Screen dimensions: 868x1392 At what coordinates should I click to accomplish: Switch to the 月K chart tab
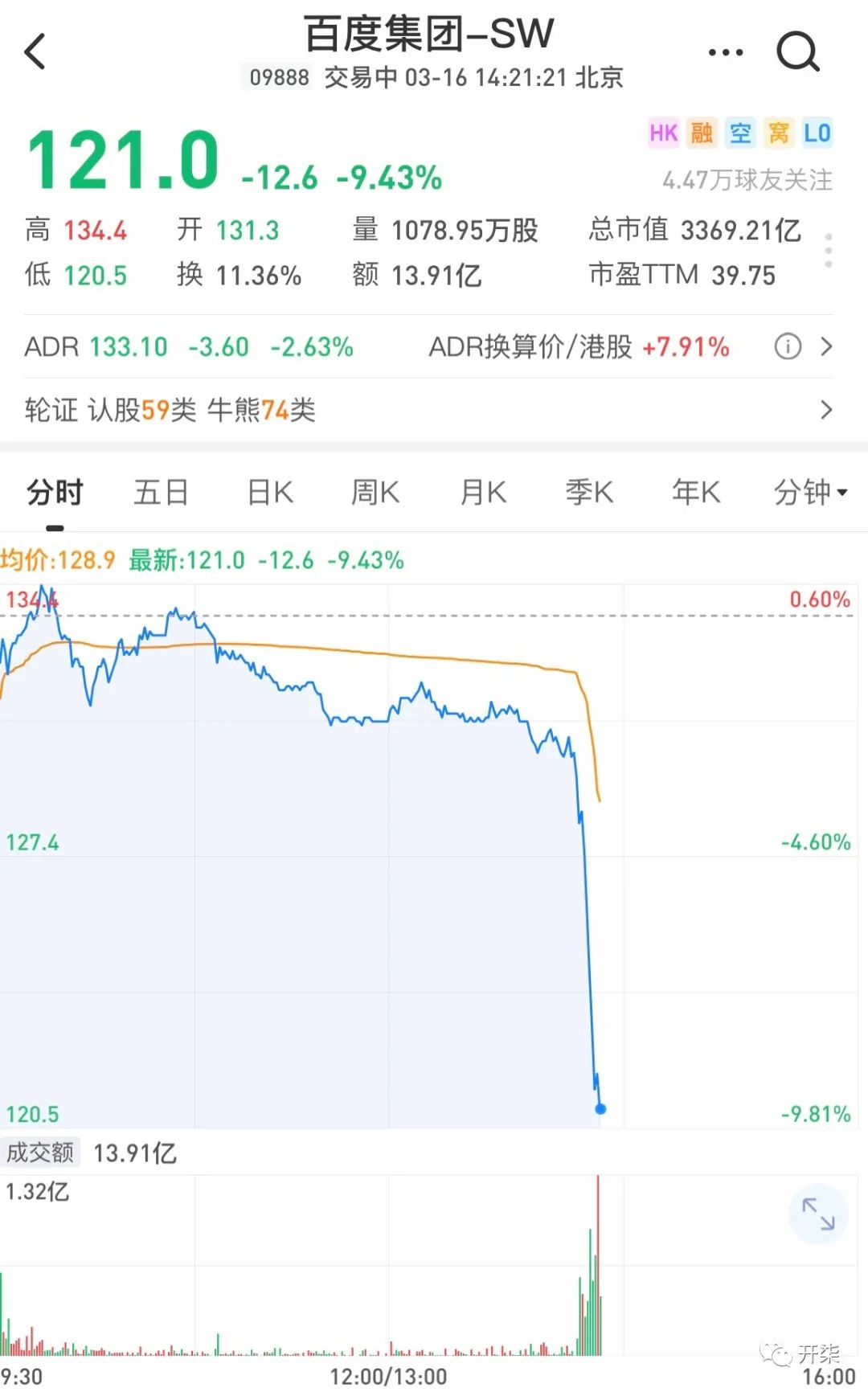(x=483, y=492)
